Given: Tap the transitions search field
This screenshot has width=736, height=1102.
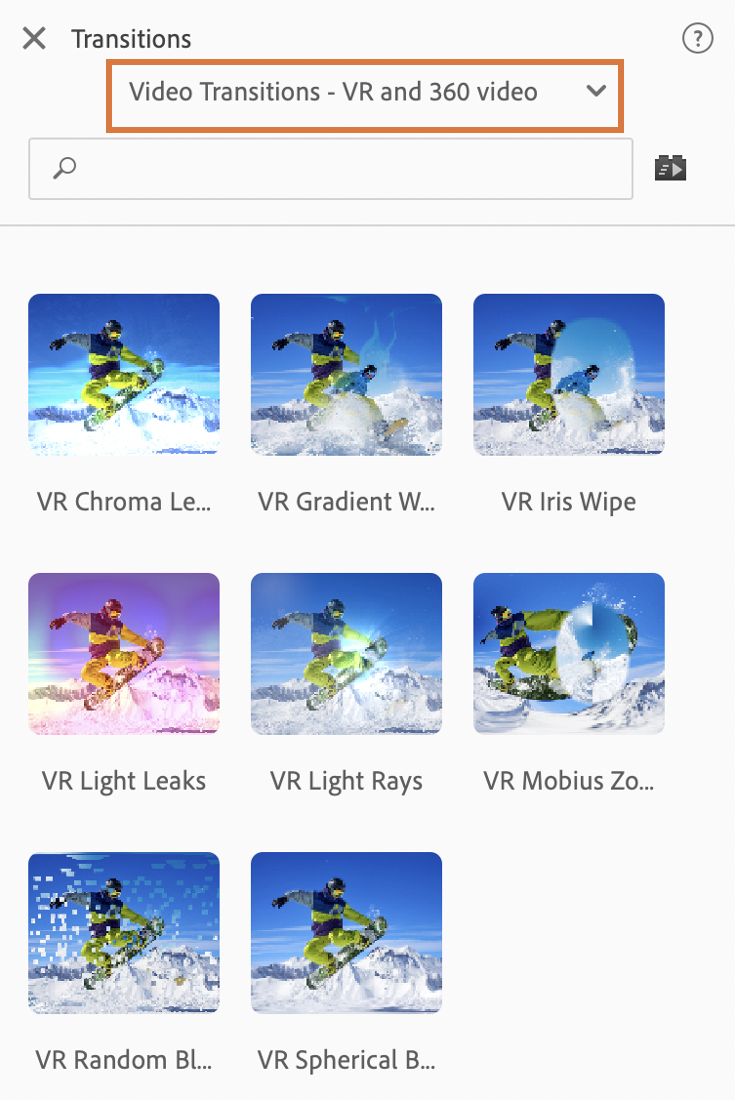Looking at the screenshot, I should coord(331,168).
